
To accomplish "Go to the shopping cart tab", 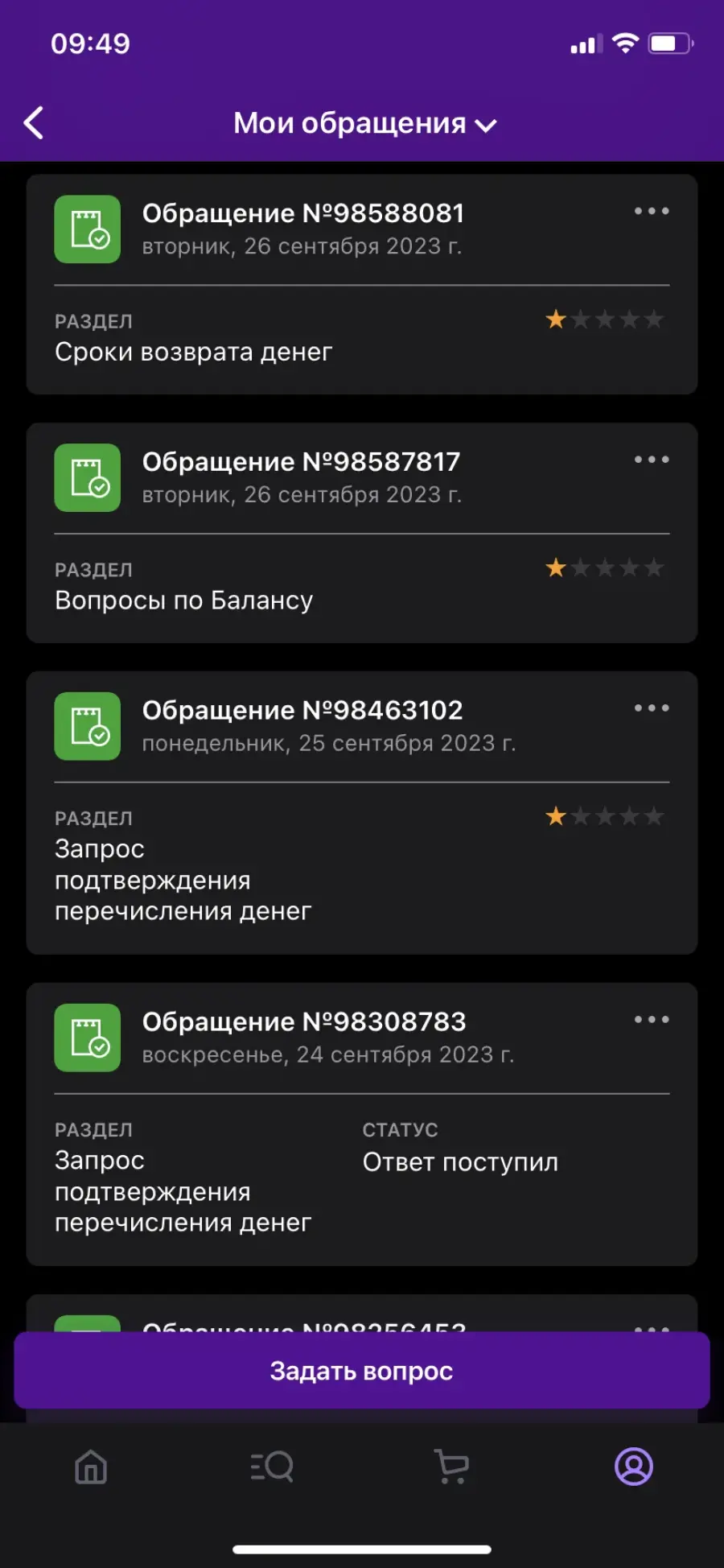I will point(452,1467).
